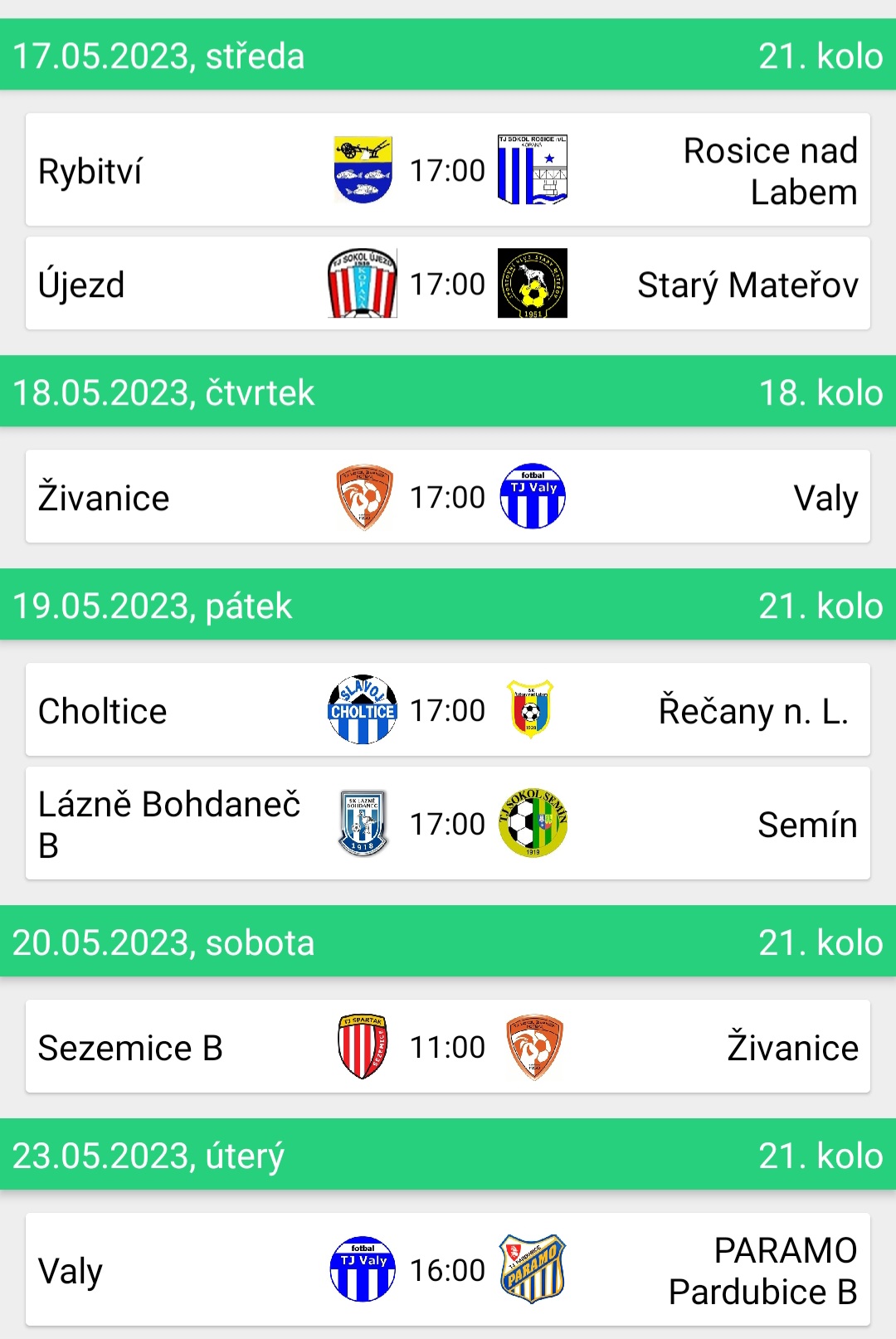
Task: Select the Lázně Bohdaneč B vs Semín match
Action: (x=448, y=824)
